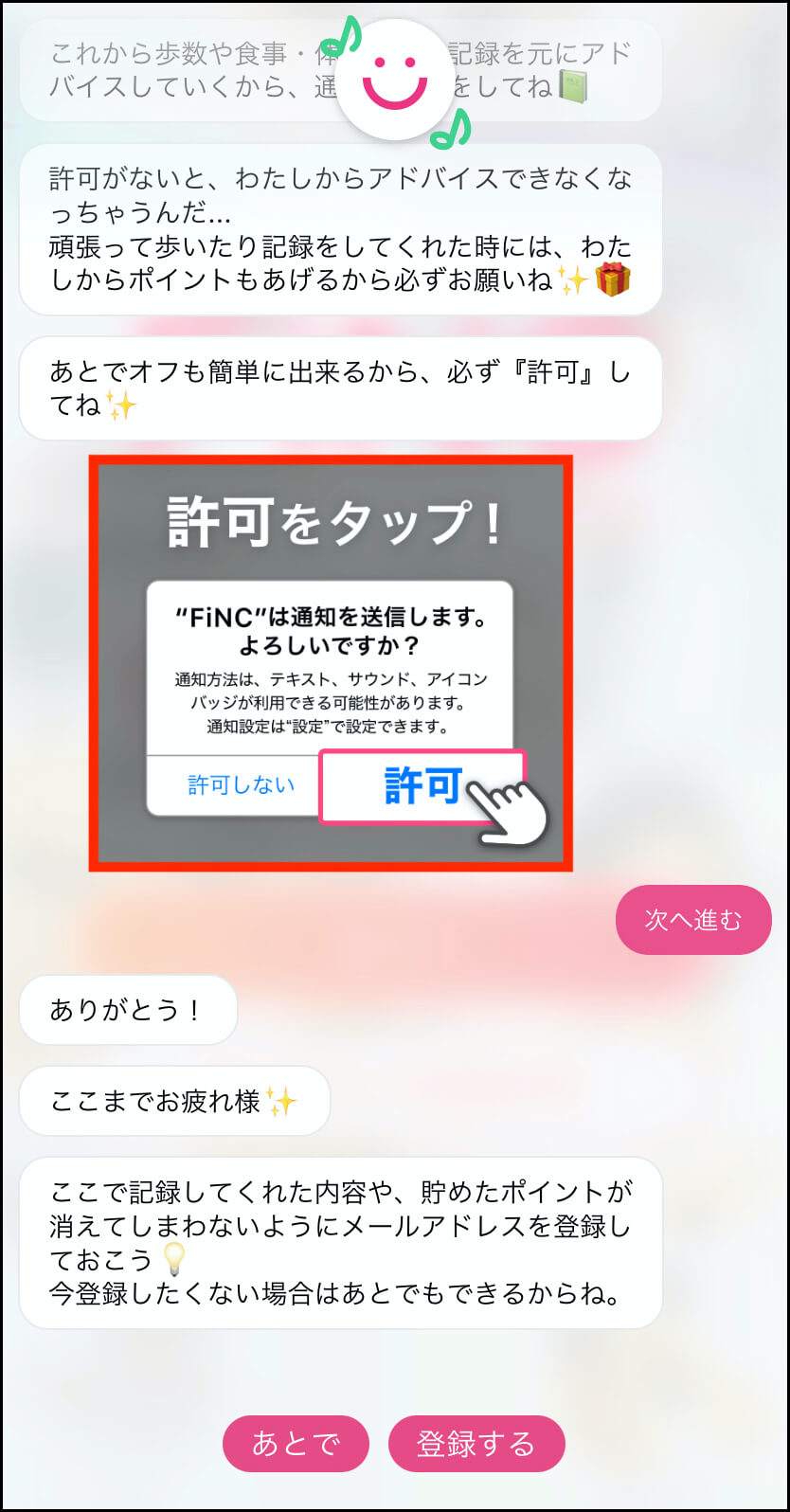The image size is (790, 1512).
Task: Tap 登録する to register email address
Action: [x=476, y=1444]
